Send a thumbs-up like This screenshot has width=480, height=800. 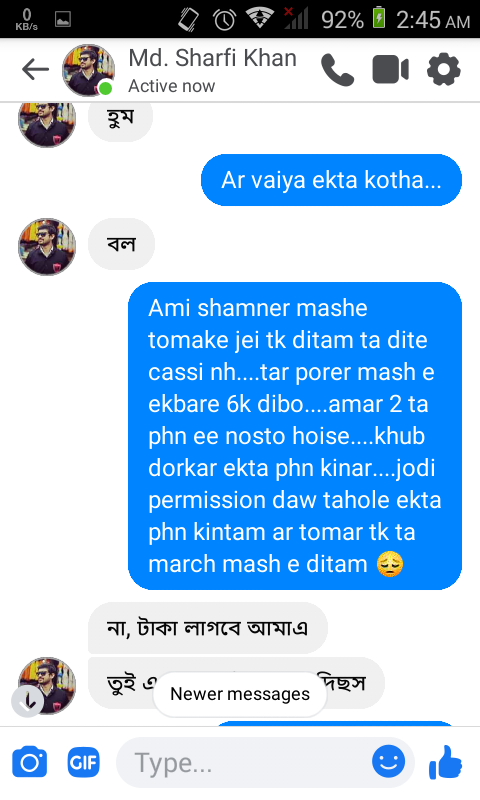(x=445, y=762)
